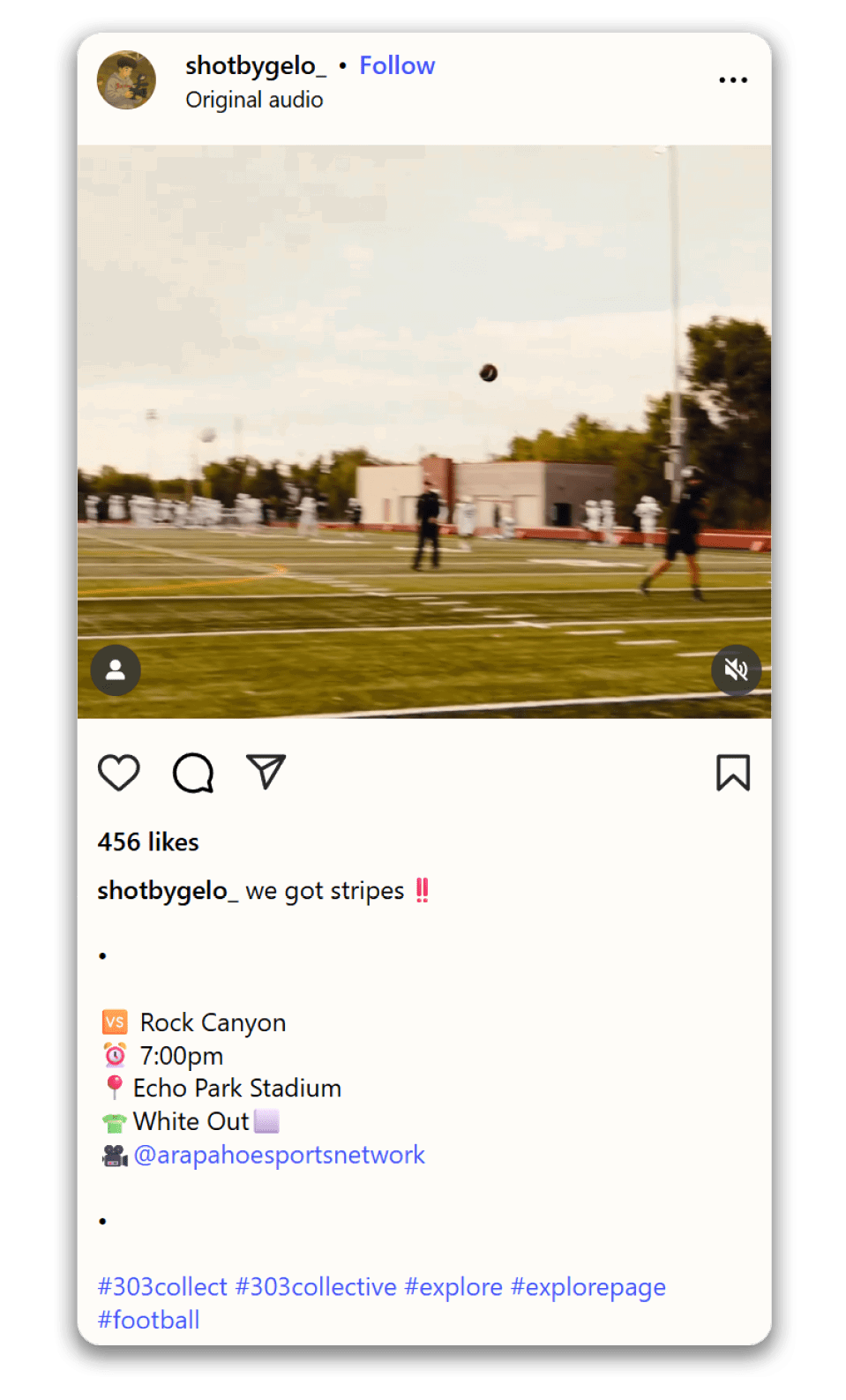The width and height of the screenshot is (846, 1400).
Task: Unmute the video sound
Action: (x=736, y=670)
